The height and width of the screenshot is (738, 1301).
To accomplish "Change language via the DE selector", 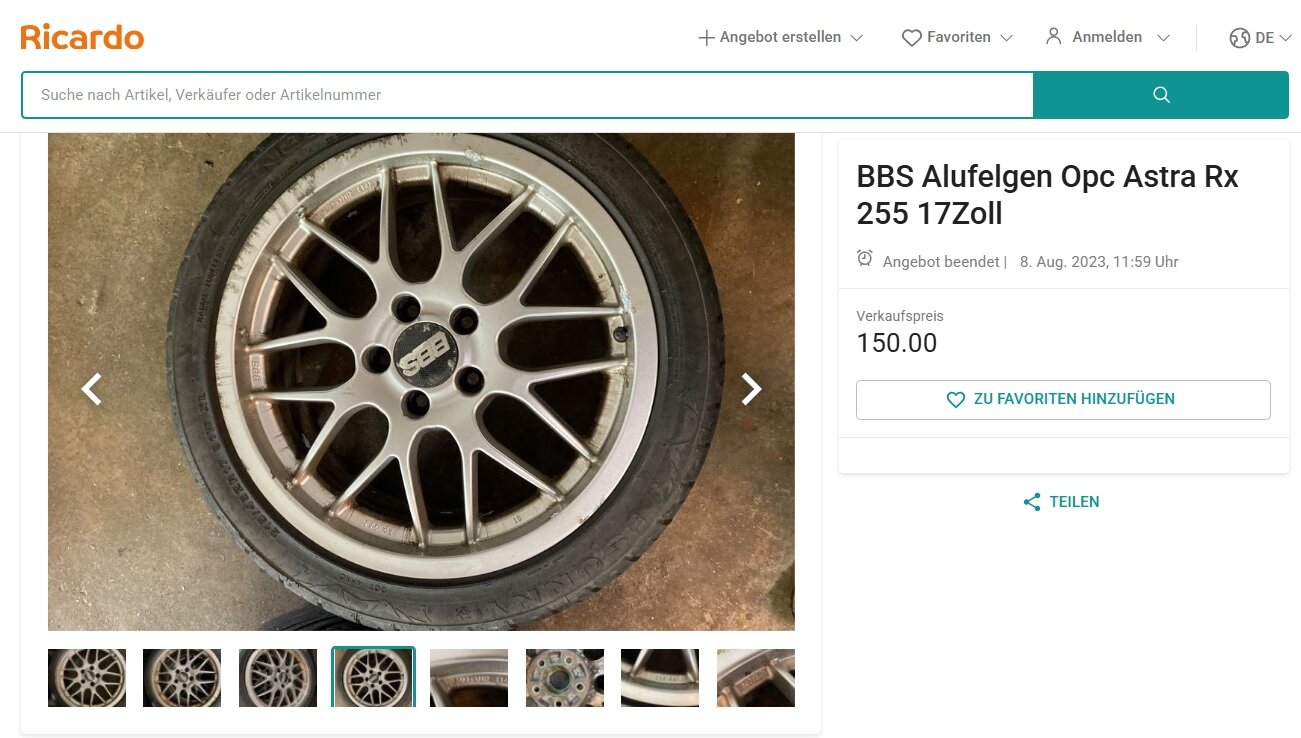I will [x=1260, y=38].
